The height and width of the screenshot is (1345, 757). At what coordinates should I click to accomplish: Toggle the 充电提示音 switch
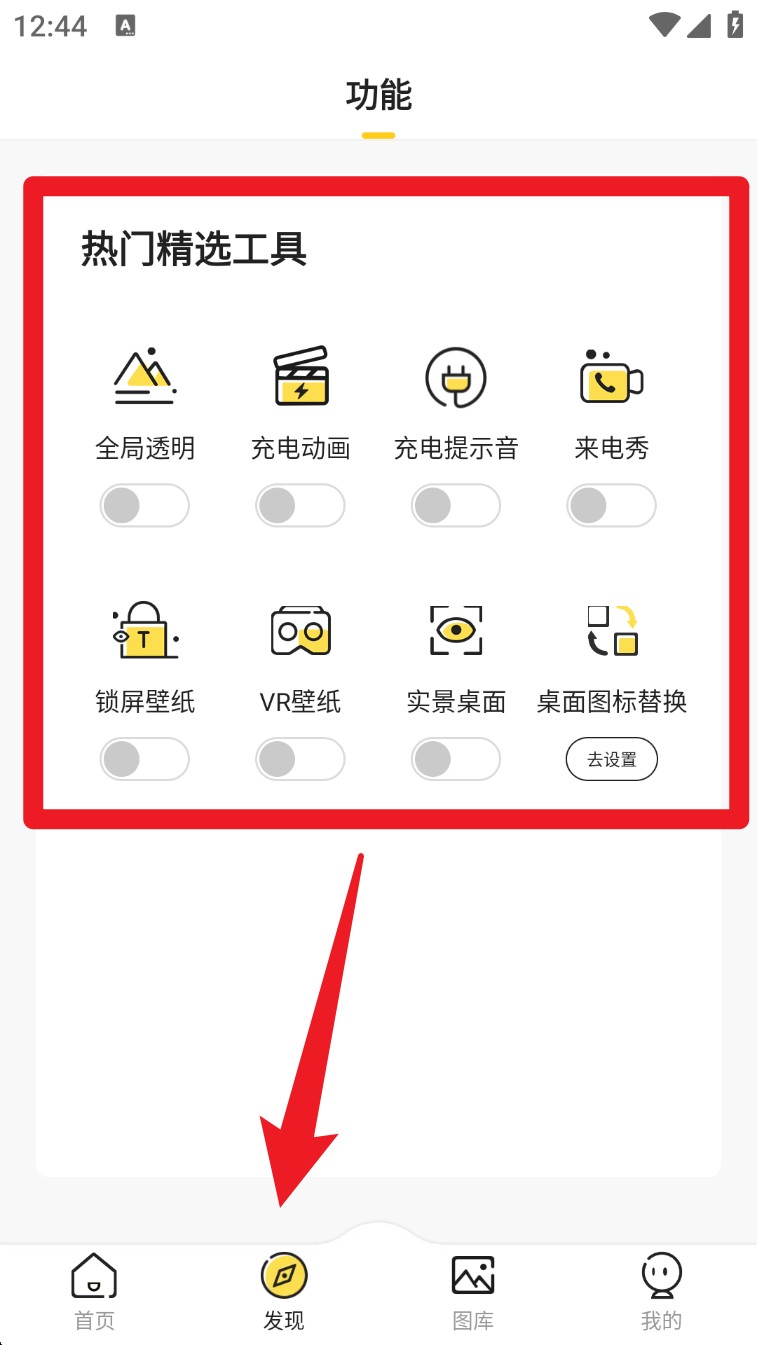[456, 506]
